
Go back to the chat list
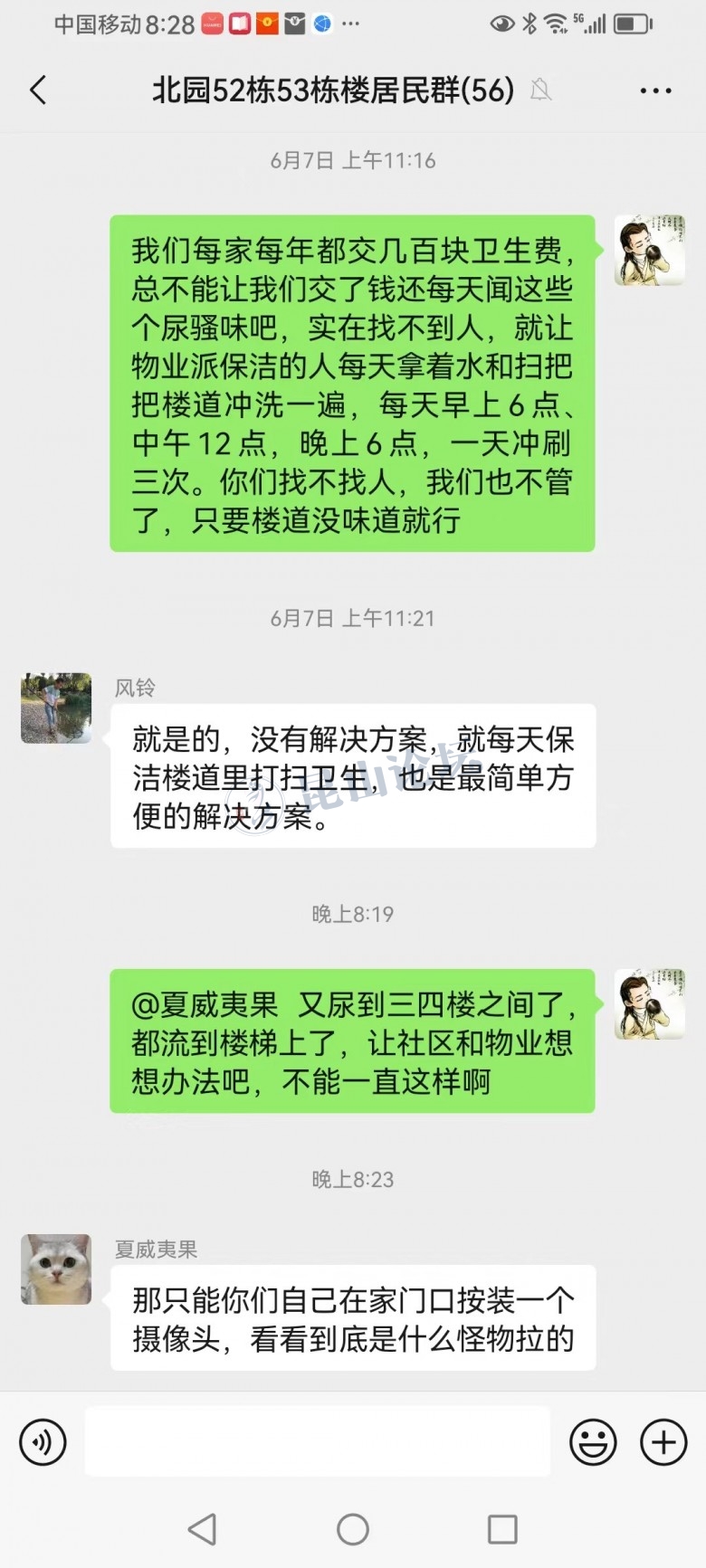(x=38, y=90)
